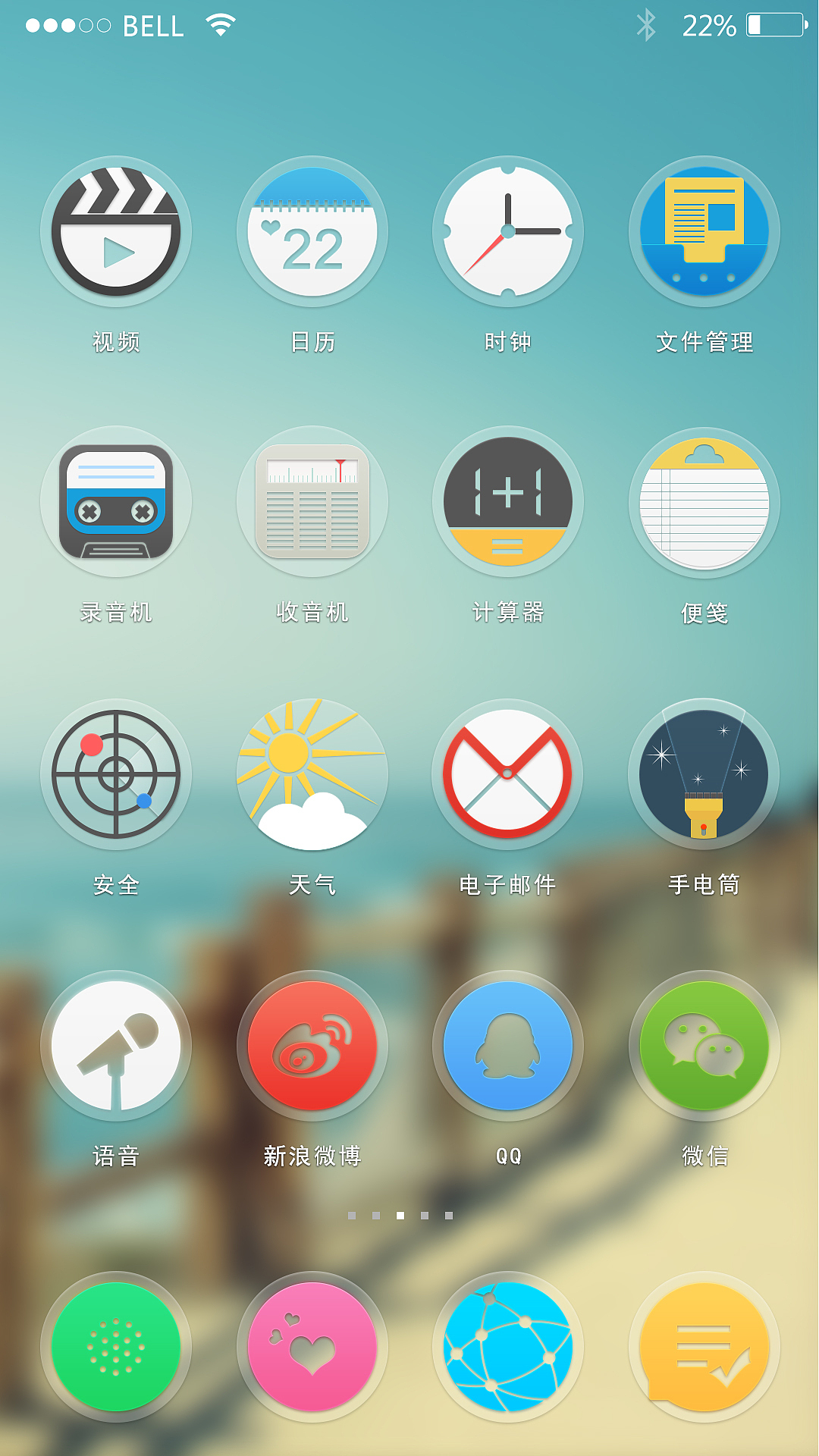
Task: Open the pink hearts app in dock
Action: click(312, 1346)
